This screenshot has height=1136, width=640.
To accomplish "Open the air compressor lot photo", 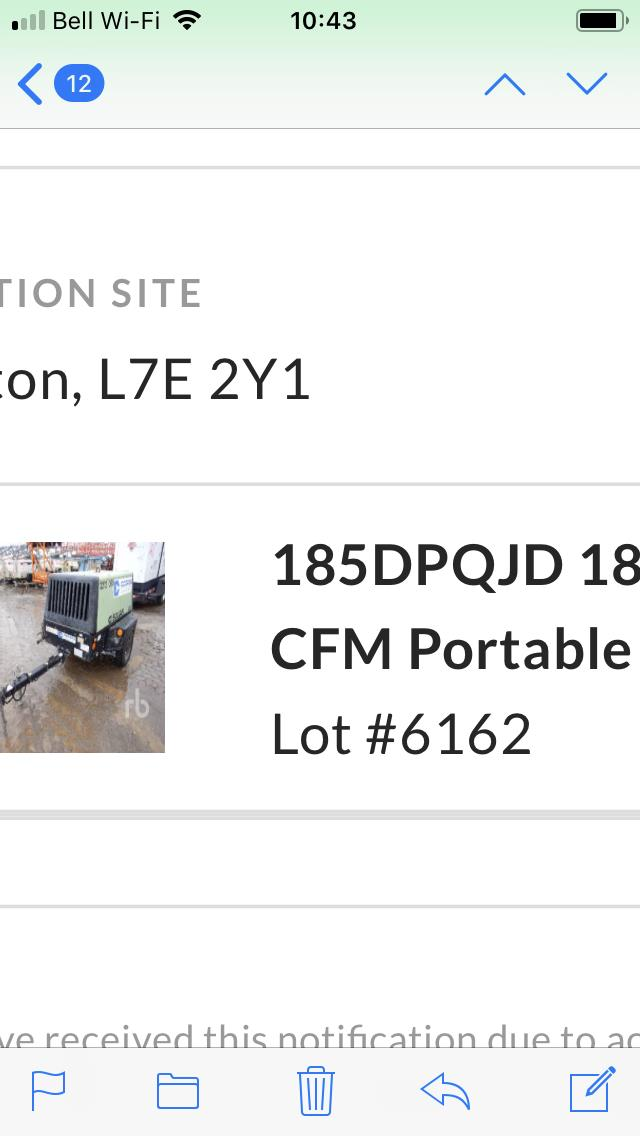I will click(82, 647).
